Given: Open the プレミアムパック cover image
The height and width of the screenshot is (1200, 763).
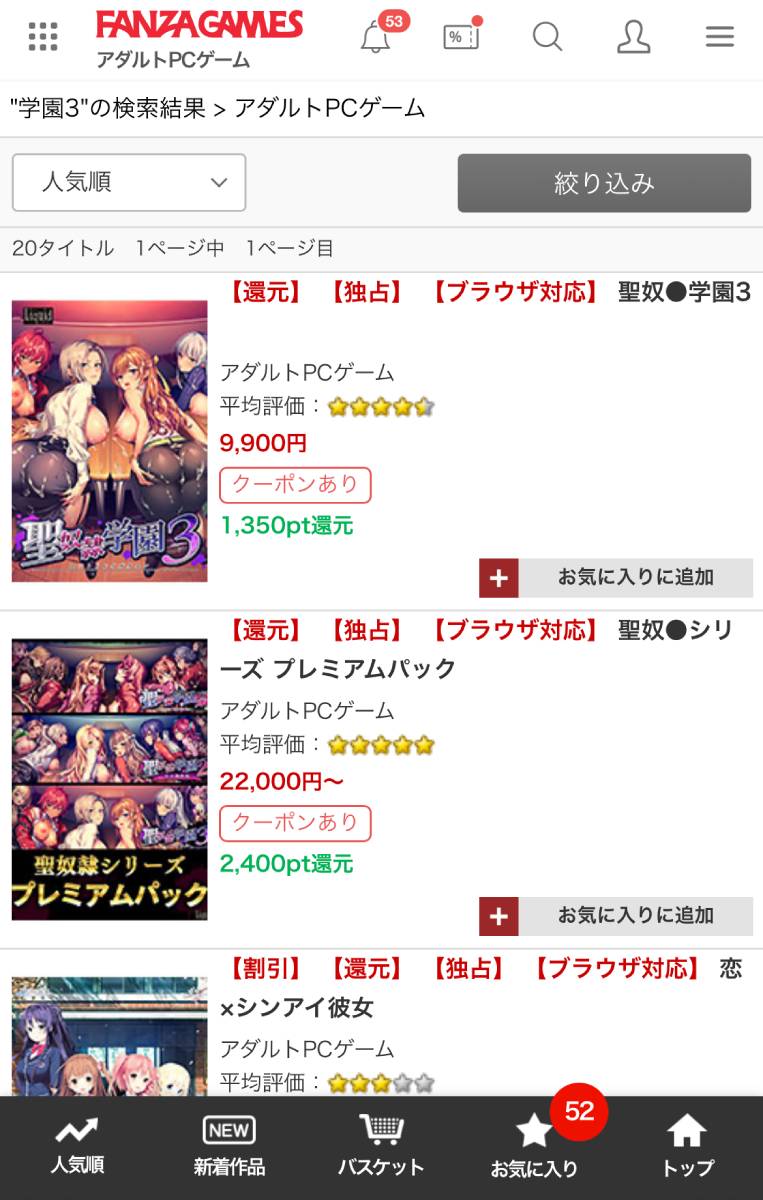Looking at the screenshot, I should 110,779.
